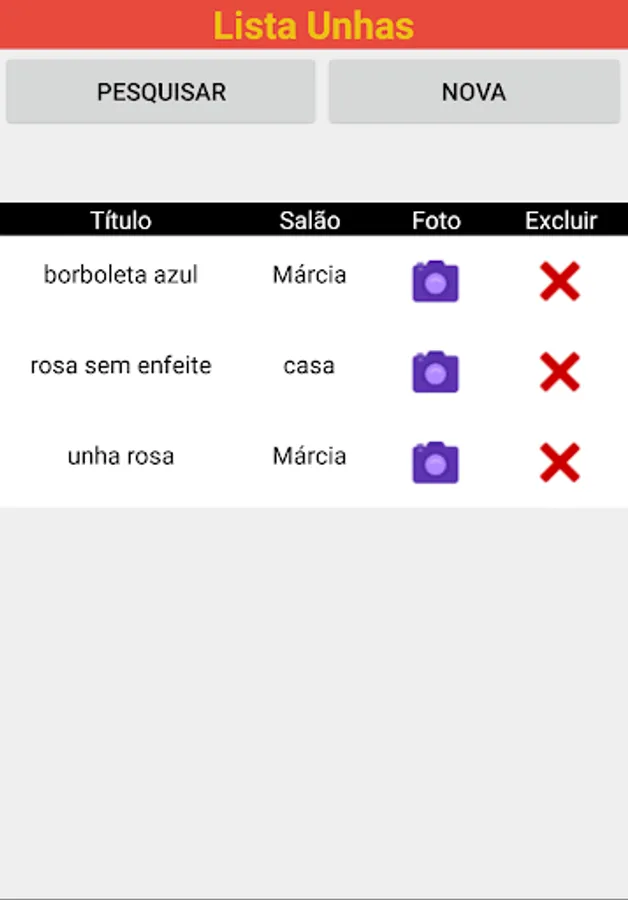Open the photo for borboleta azul
This screenshot has height=900, width=628.
point(435,281)
